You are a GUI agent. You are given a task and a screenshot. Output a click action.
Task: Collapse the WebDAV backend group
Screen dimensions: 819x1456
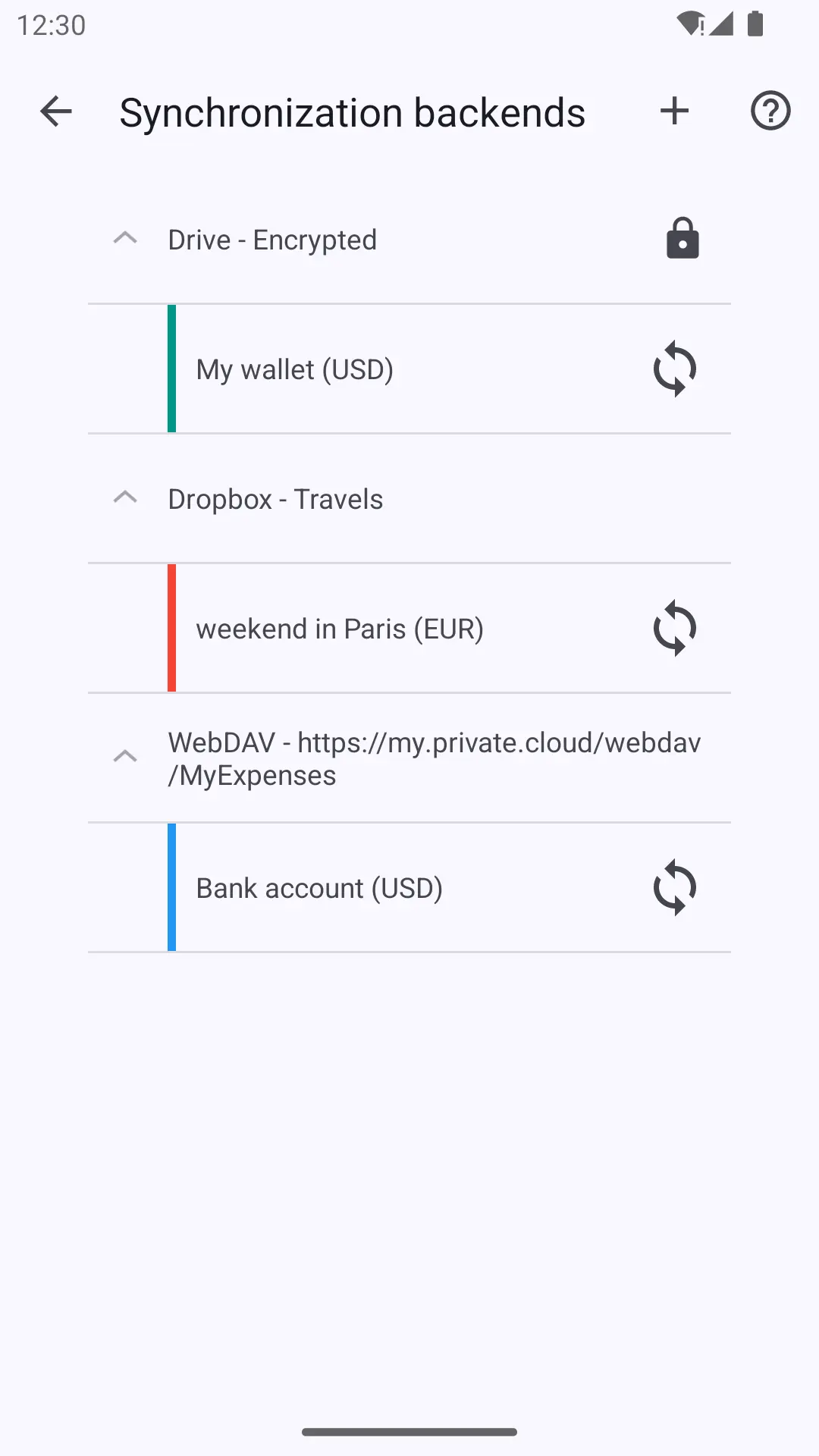[x=125, y=757]
